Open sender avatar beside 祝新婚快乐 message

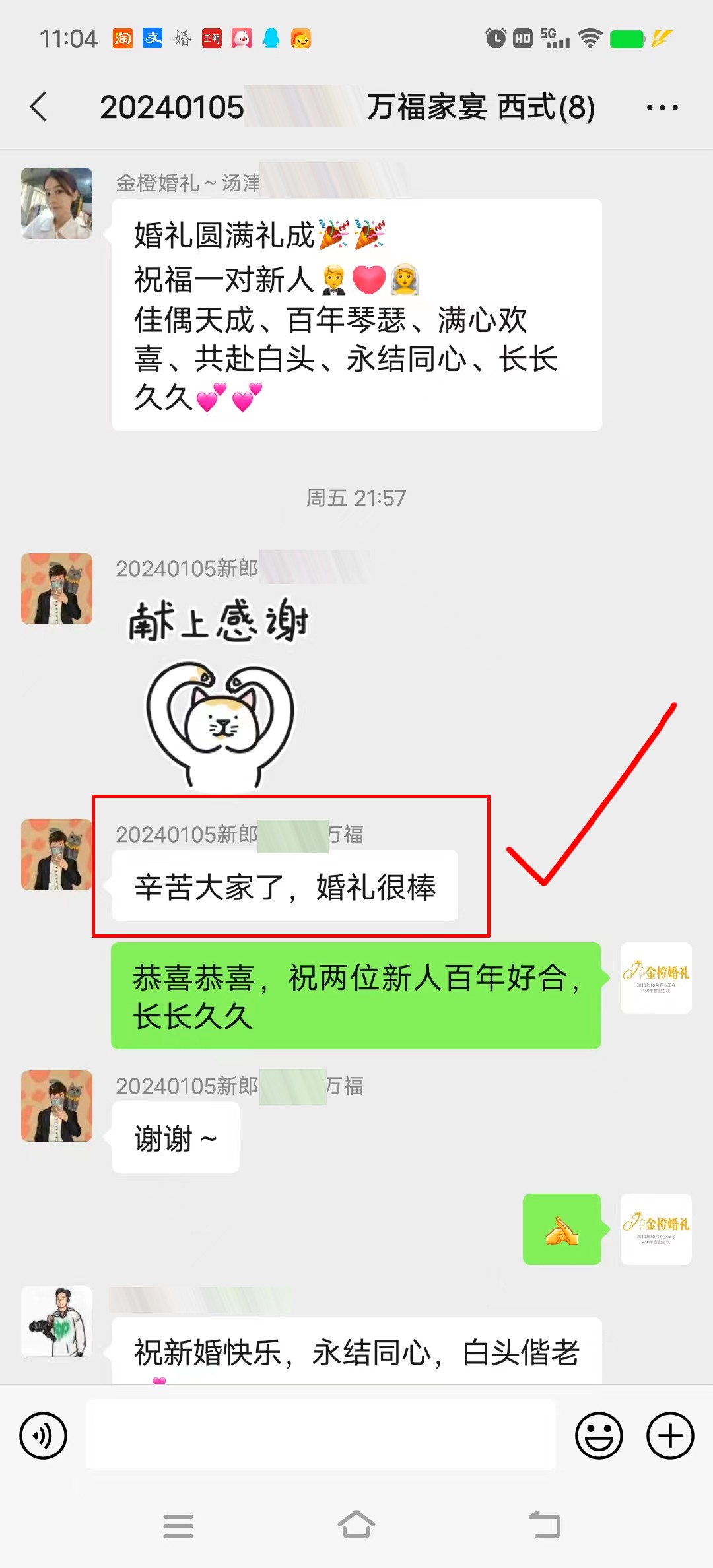coord(57,1321)
